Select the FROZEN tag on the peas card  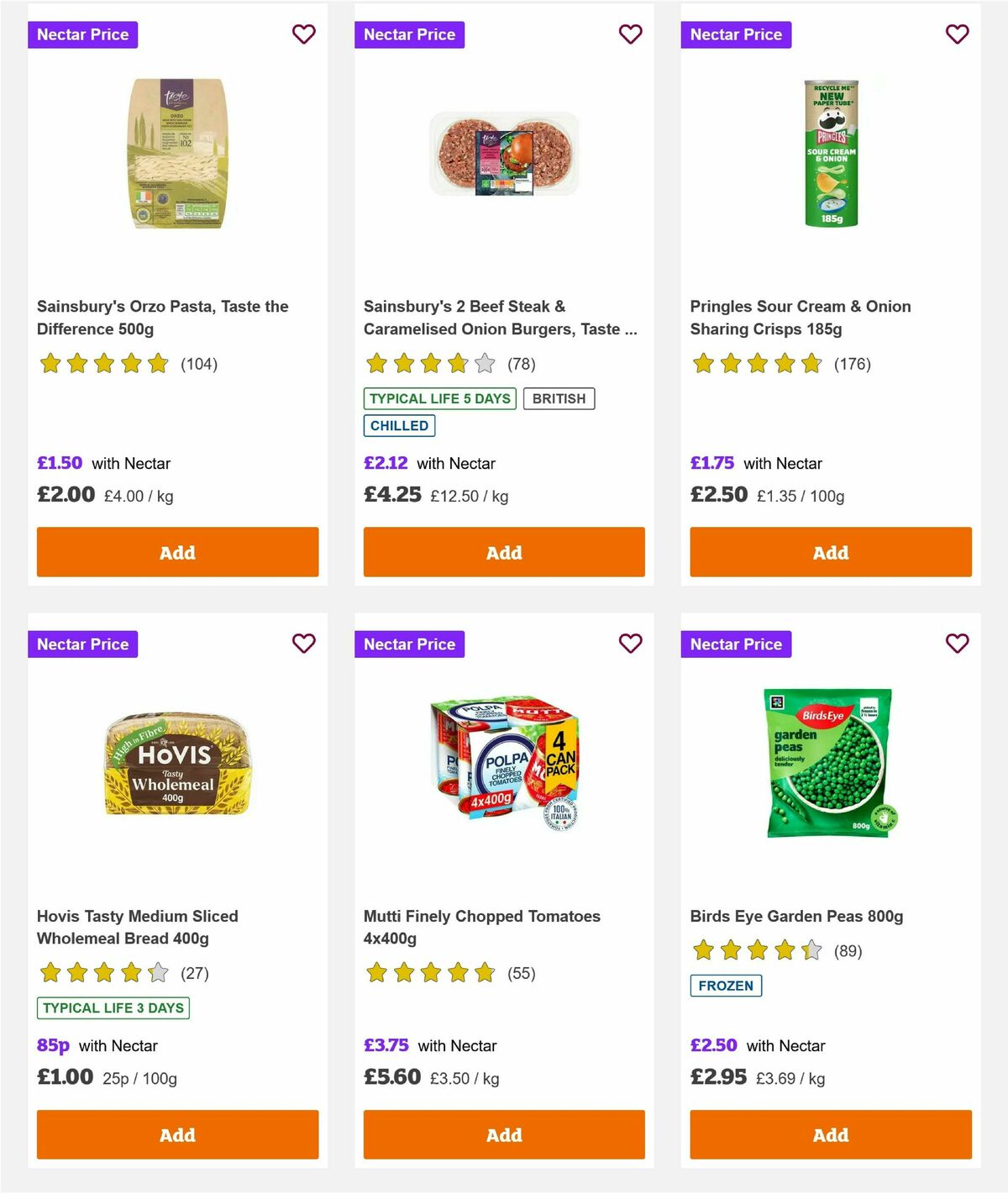(x=726, y=986)
